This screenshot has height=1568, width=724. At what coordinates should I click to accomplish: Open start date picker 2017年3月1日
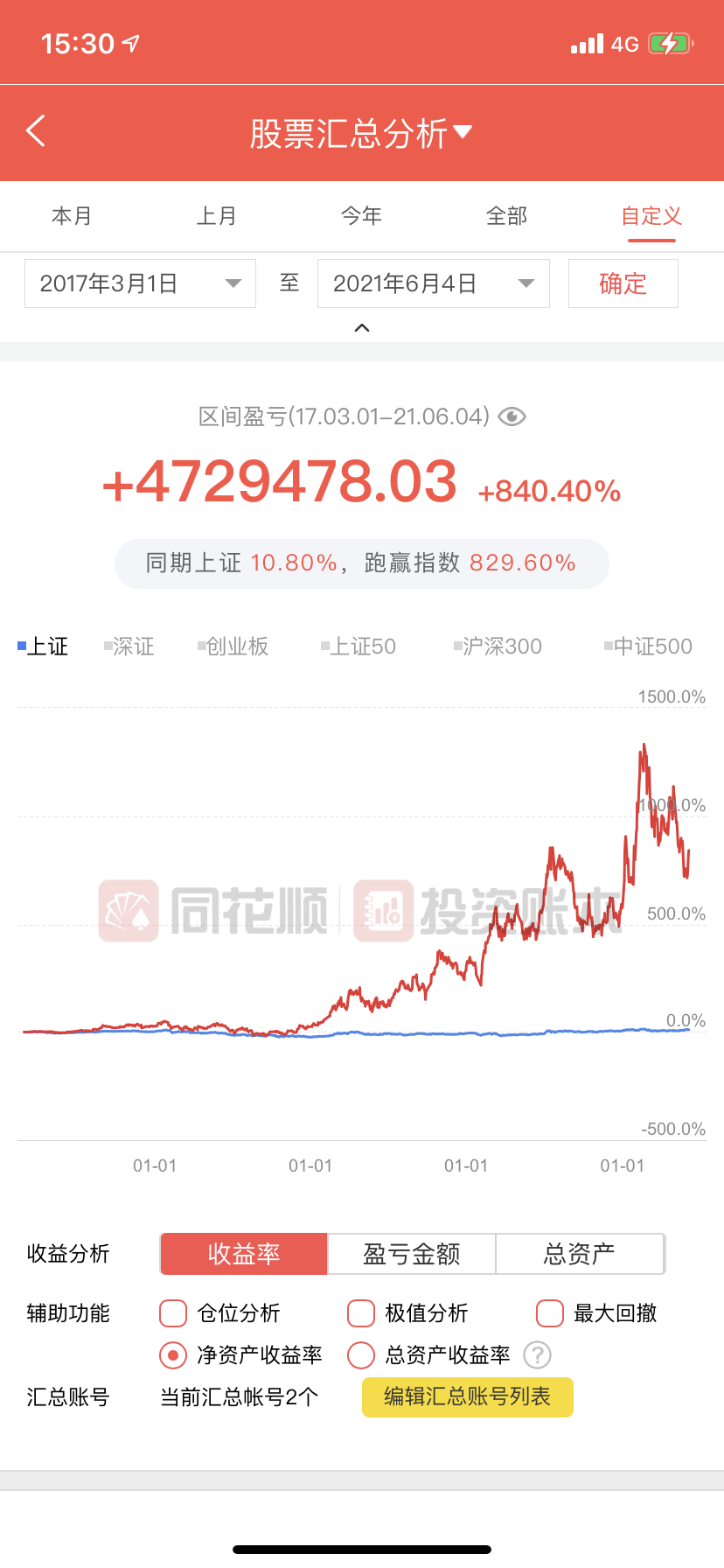140,283
